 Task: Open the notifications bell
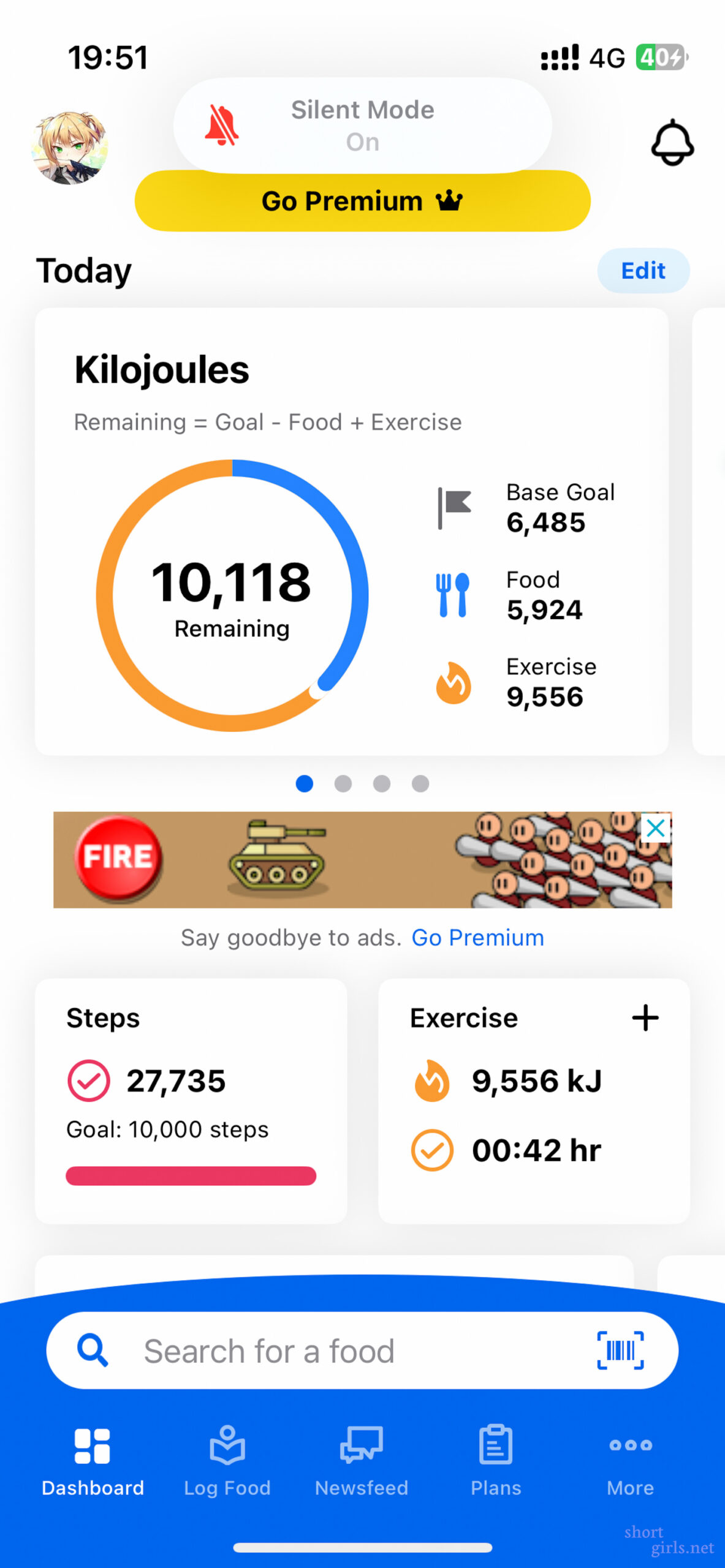(x=672, y=143)
